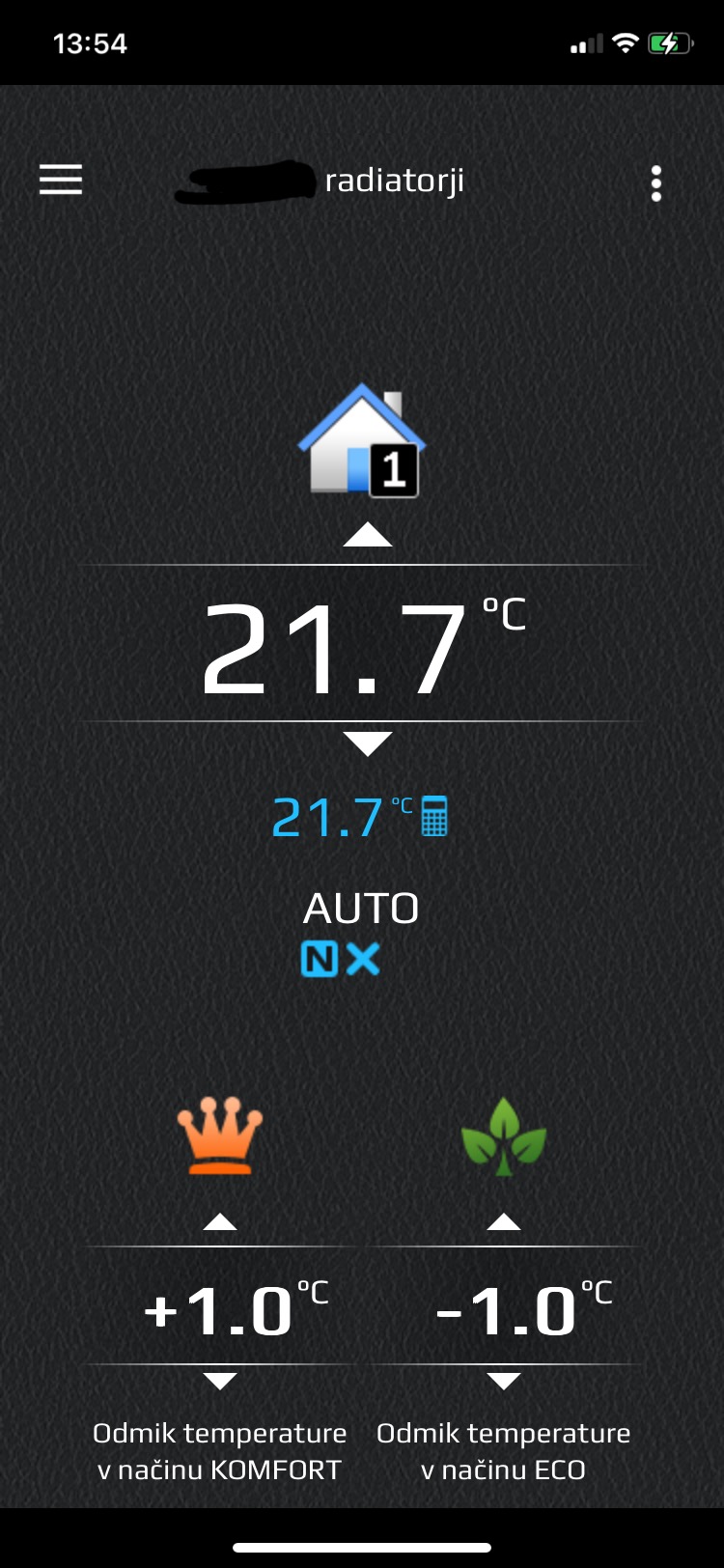Lower the room temperature below 21.7
Screen dimensions: 724x1568
(368, 743)
